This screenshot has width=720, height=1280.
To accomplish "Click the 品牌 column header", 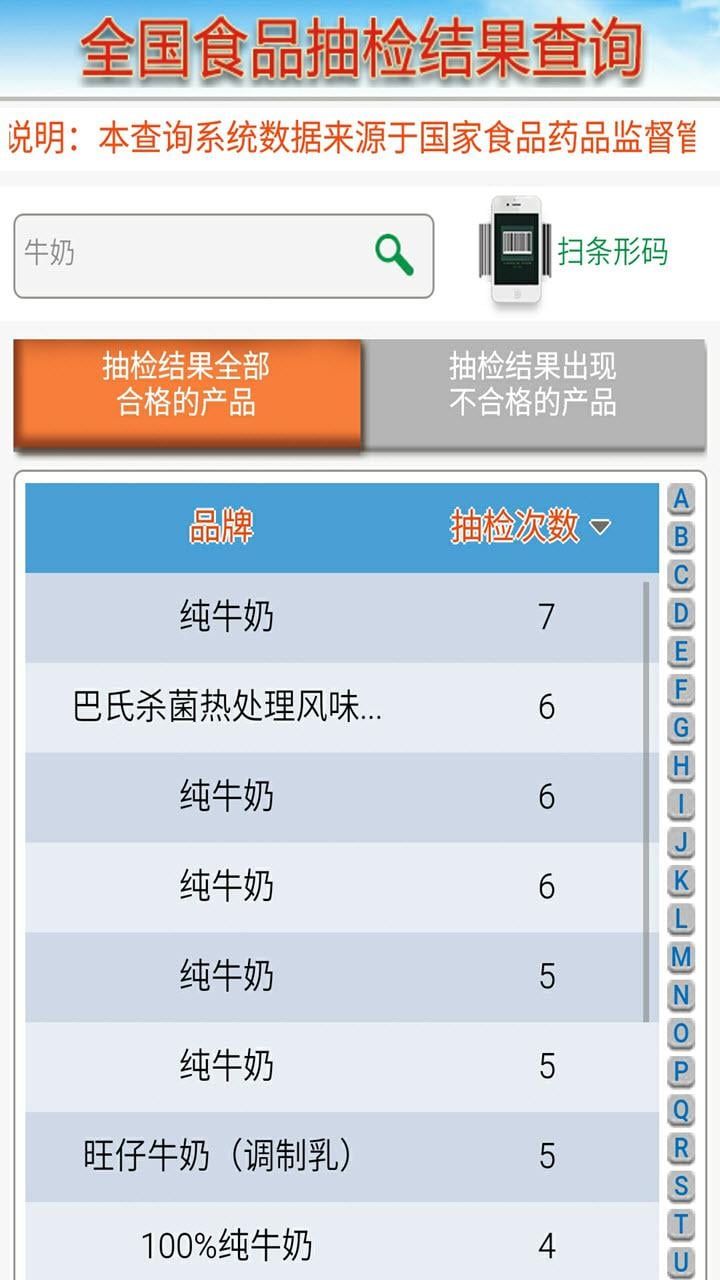I will coord(222,528).
